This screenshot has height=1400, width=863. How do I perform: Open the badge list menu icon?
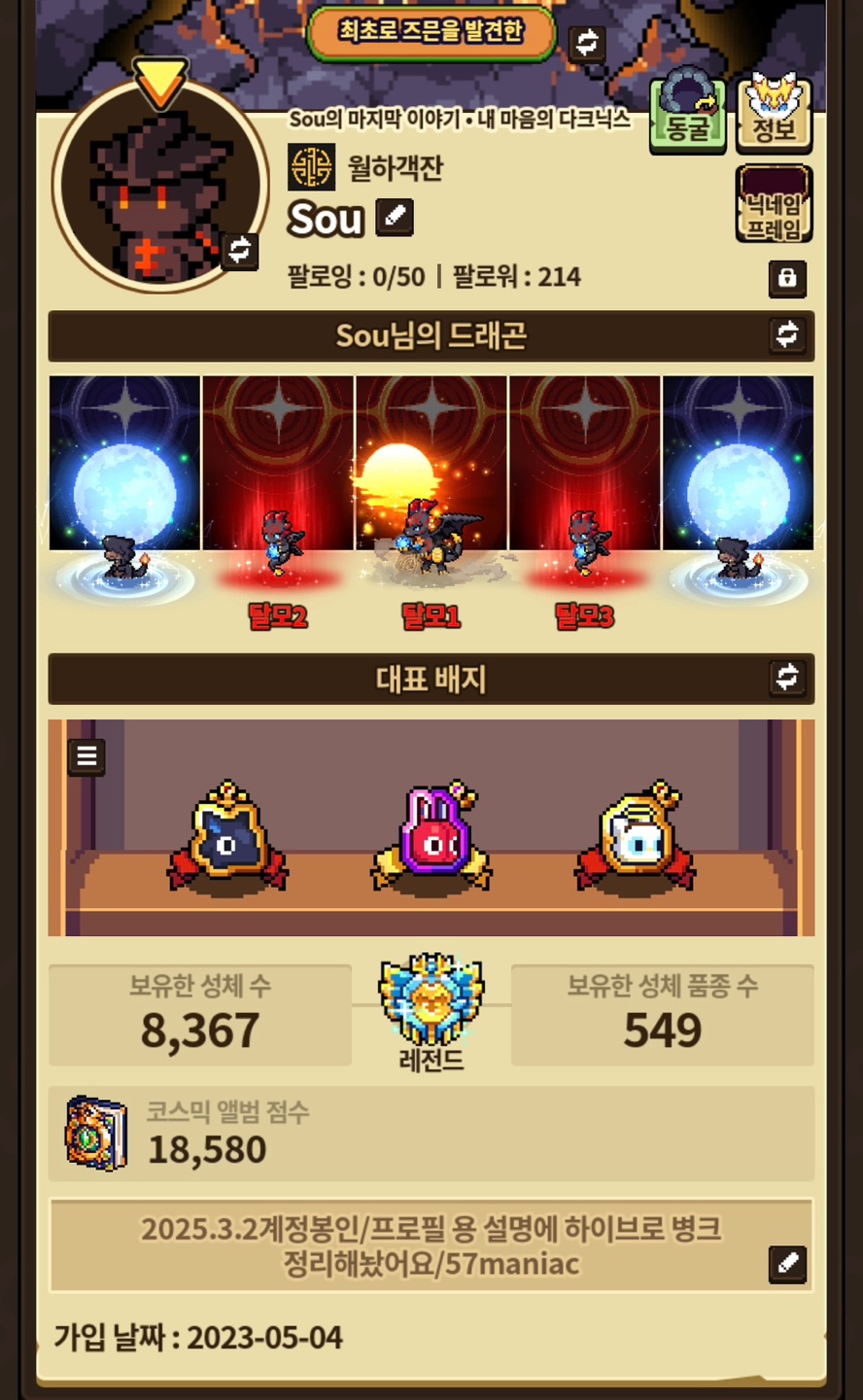click(86, 755)
